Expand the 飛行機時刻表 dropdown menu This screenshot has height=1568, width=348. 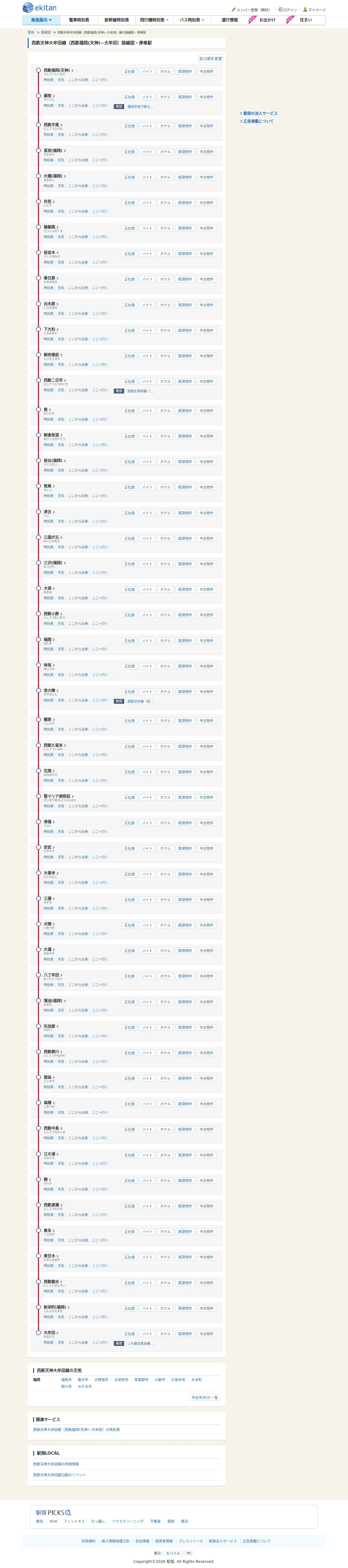coord(154,20)
